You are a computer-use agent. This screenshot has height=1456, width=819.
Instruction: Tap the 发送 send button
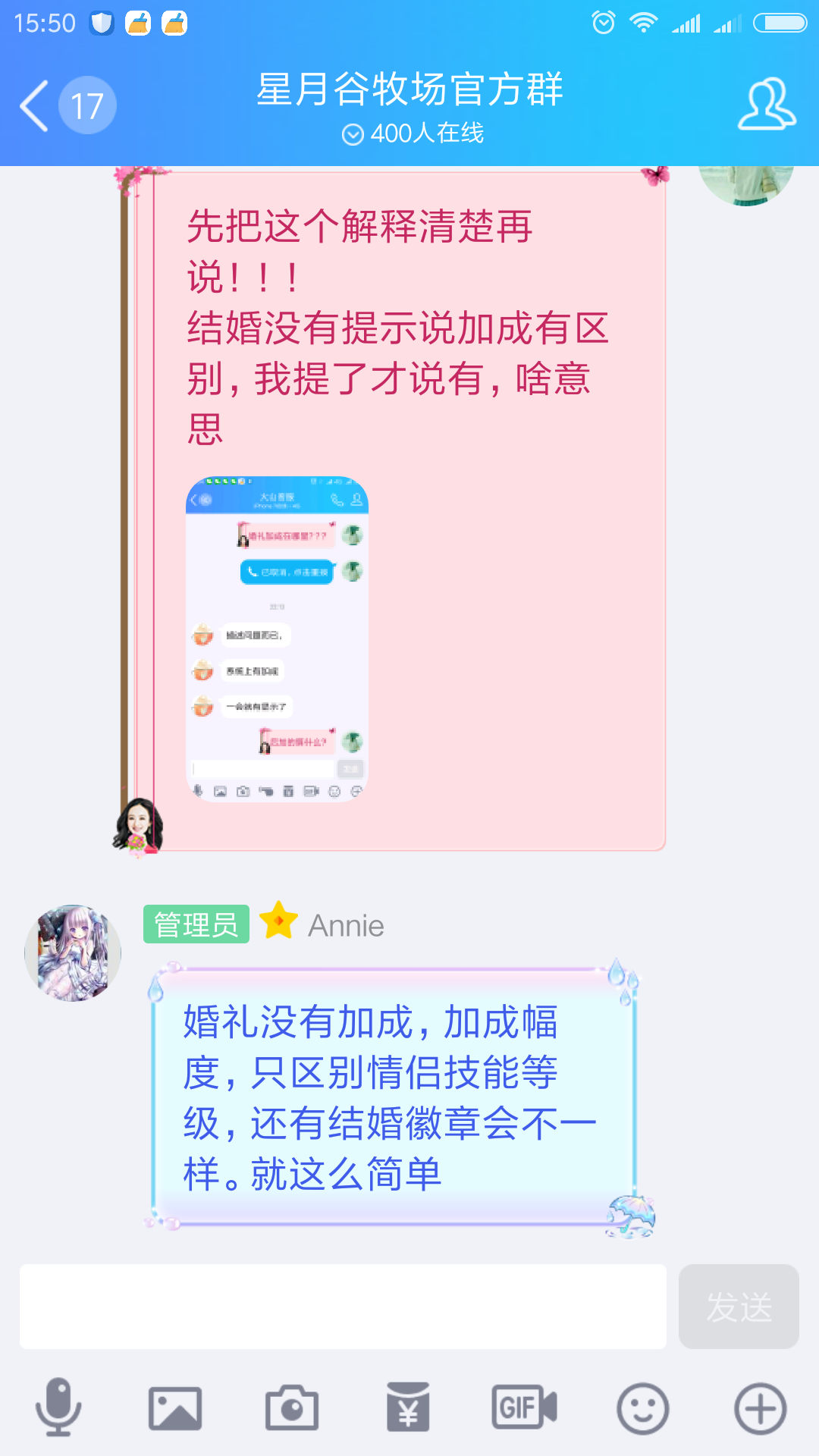(738, 1306)
